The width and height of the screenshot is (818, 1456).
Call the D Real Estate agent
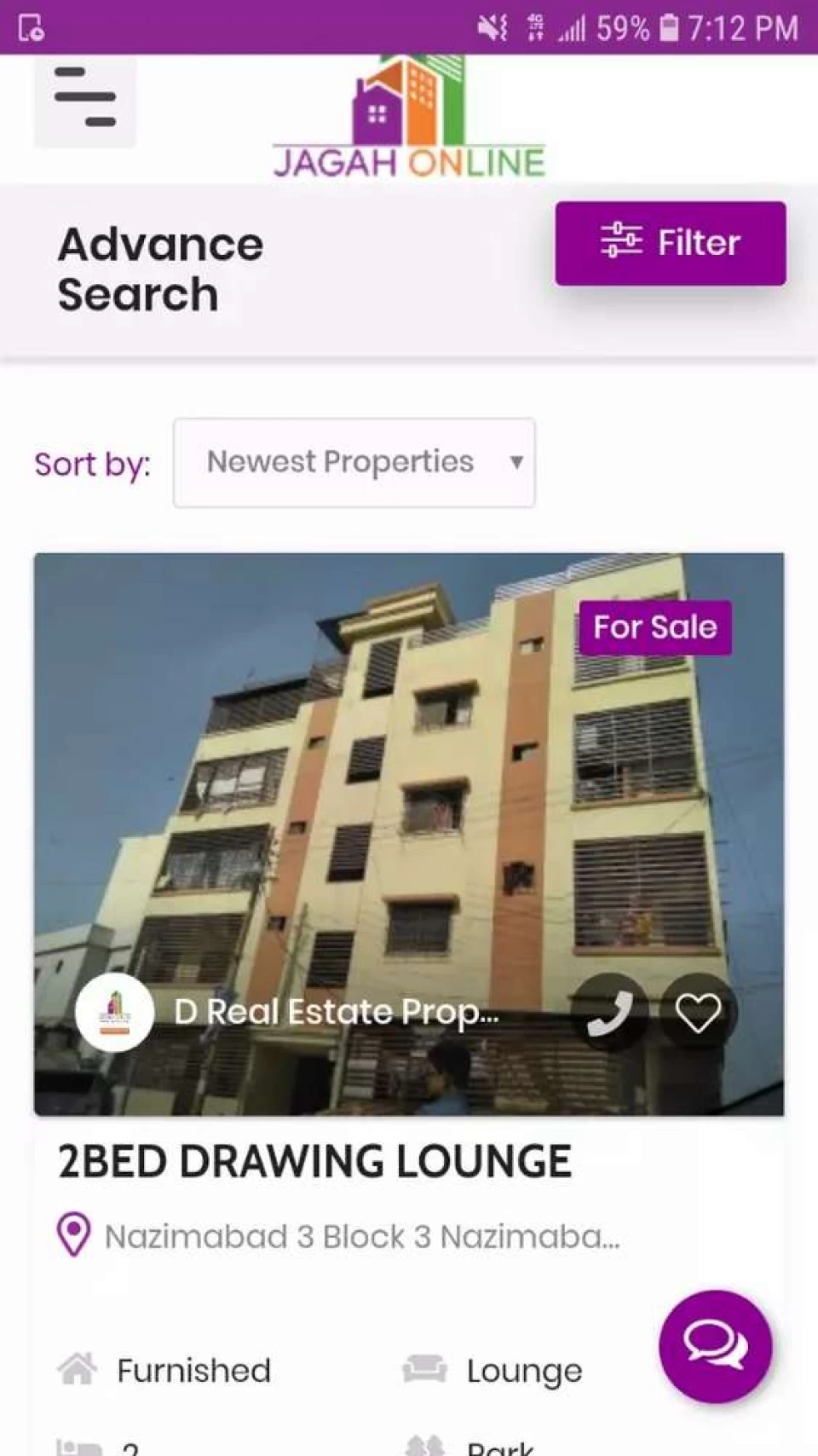coord(610,1012)
